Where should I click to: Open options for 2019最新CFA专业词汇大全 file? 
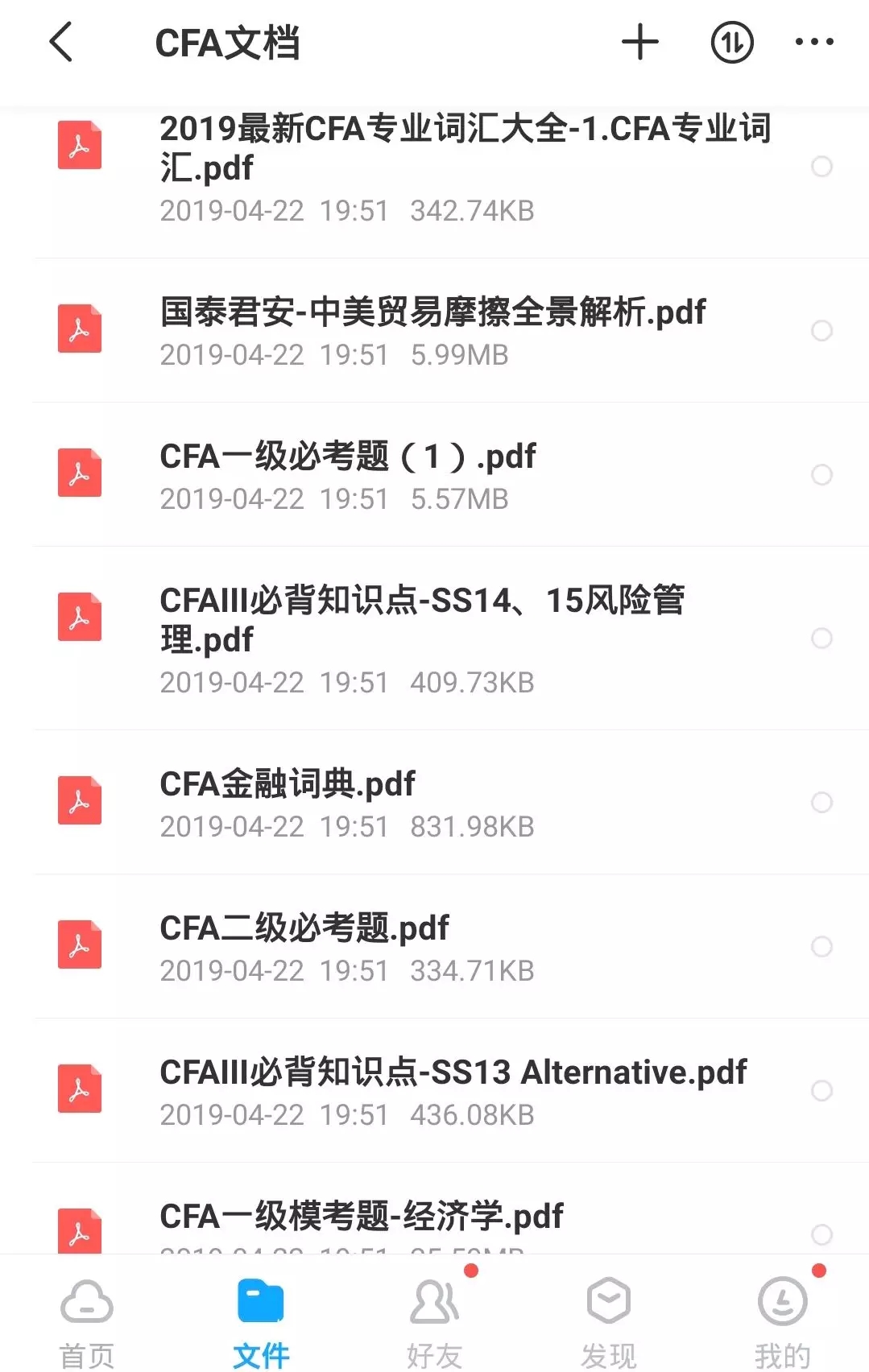[x=822, y=167]
